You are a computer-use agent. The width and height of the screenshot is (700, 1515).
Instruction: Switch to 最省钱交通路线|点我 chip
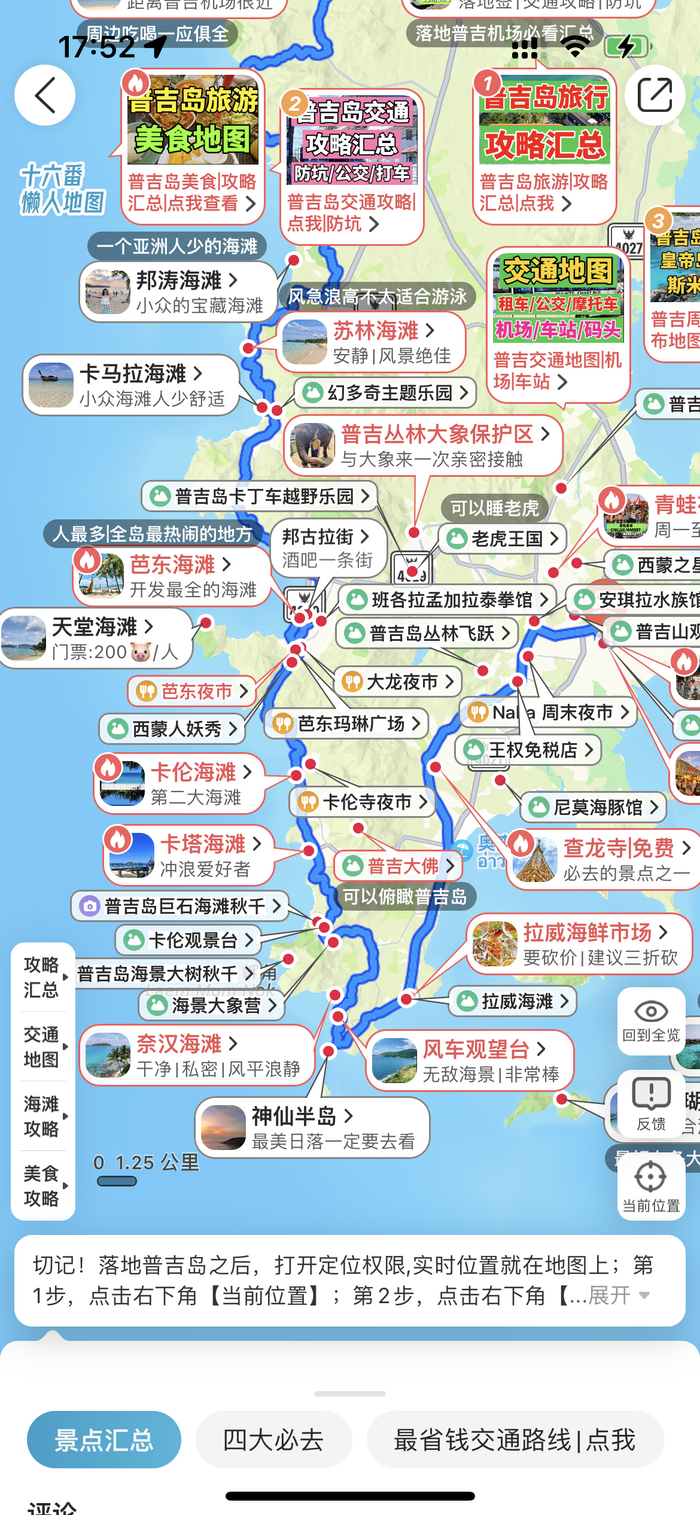[x=514, y=1440]
